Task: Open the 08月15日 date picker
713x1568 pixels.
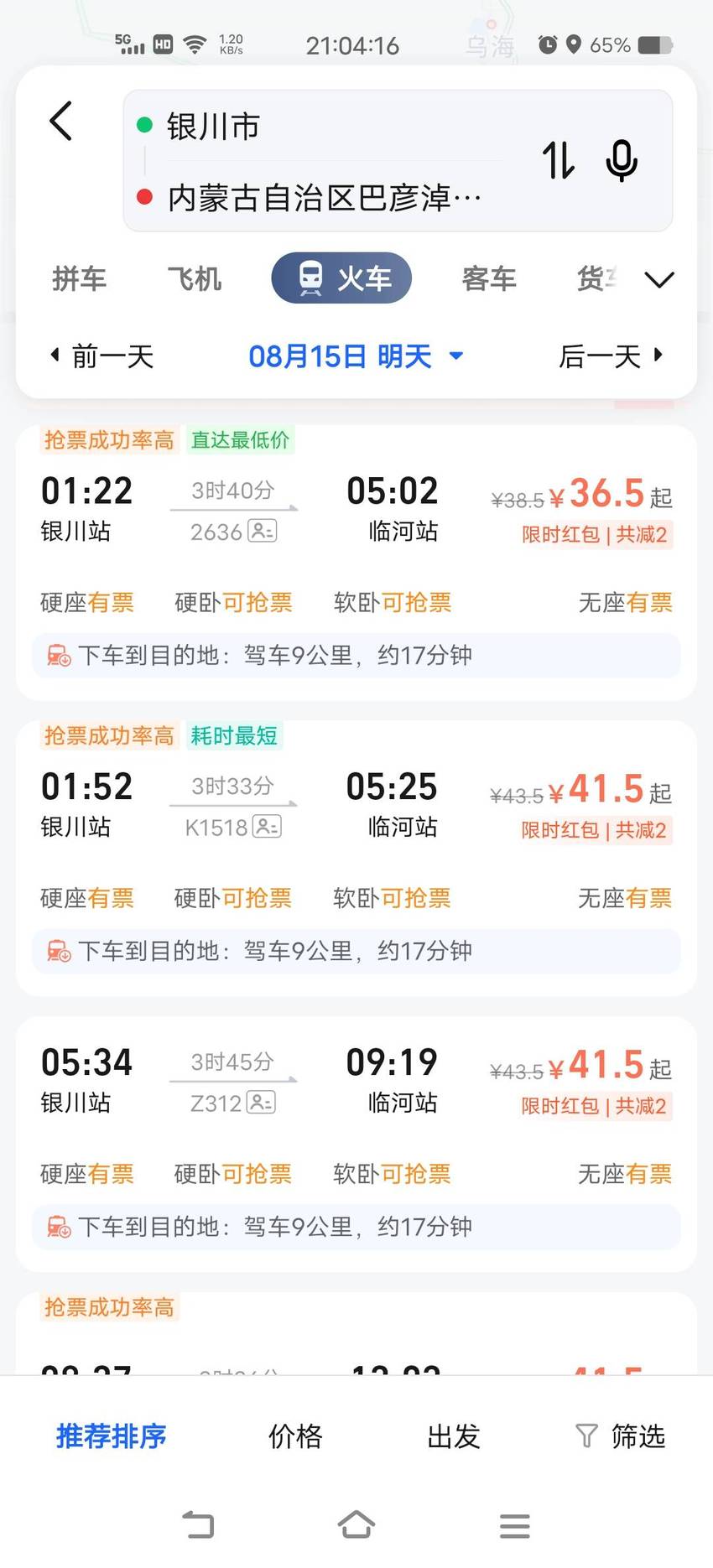Action: [x=356, y=356]
